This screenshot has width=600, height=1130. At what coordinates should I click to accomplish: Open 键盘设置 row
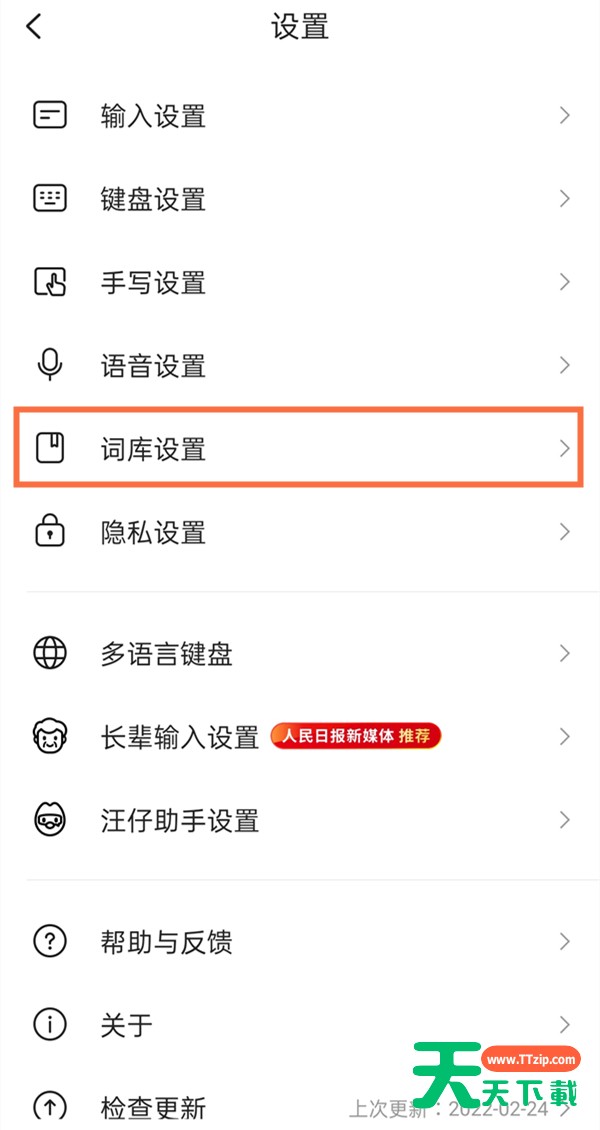click(300, 199)
